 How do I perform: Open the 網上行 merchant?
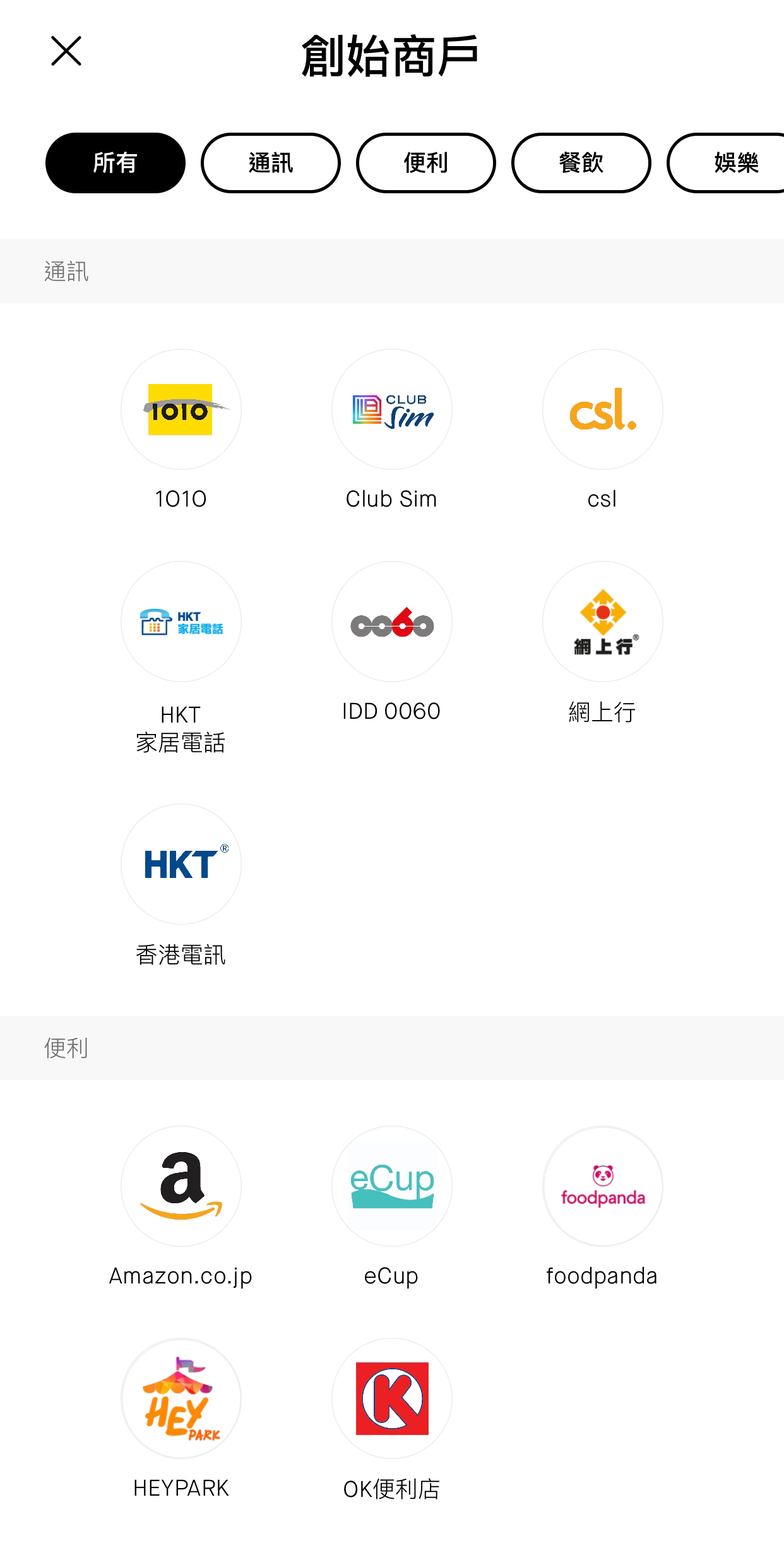(x=603, y=622)
